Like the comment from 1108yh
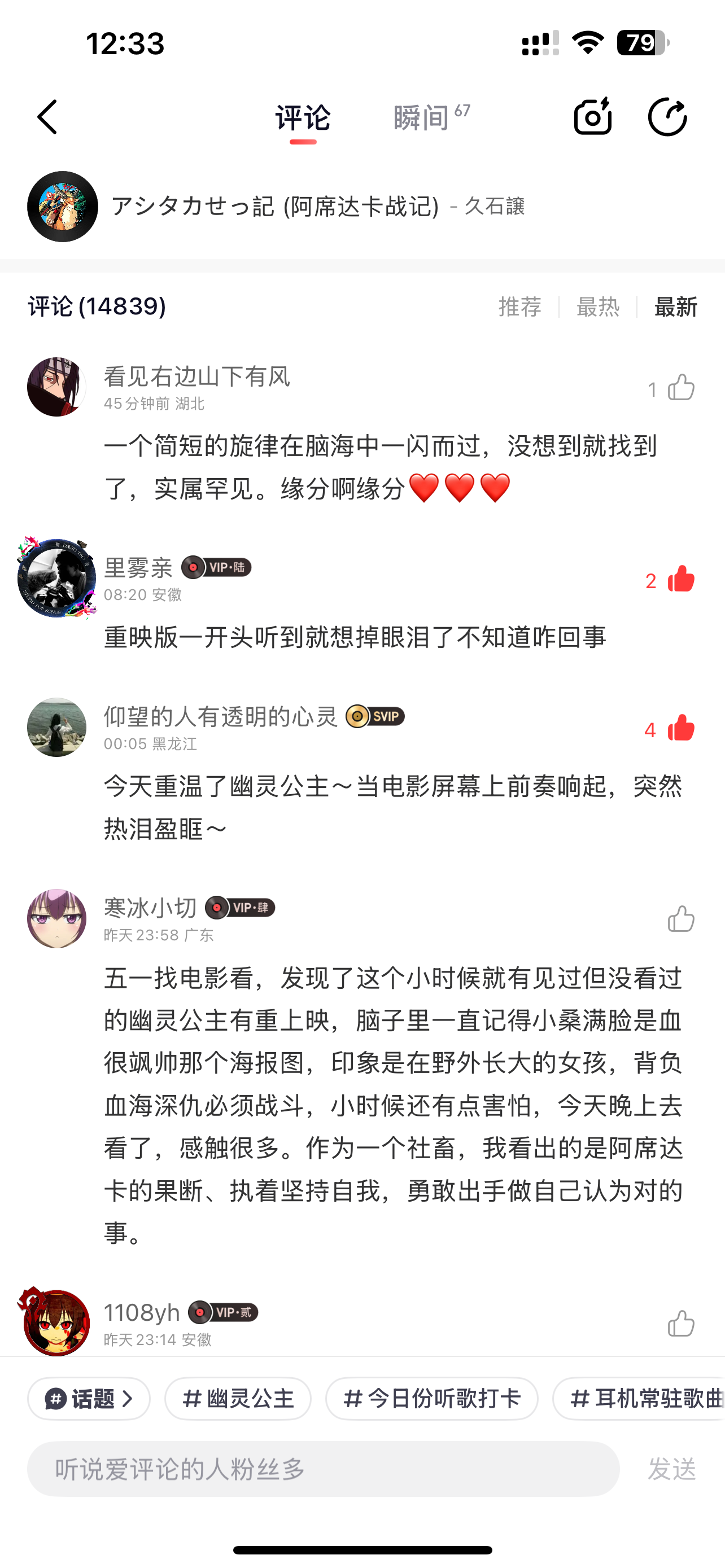This screenshot has height=1568, width=725. (x=680, y=1322)
